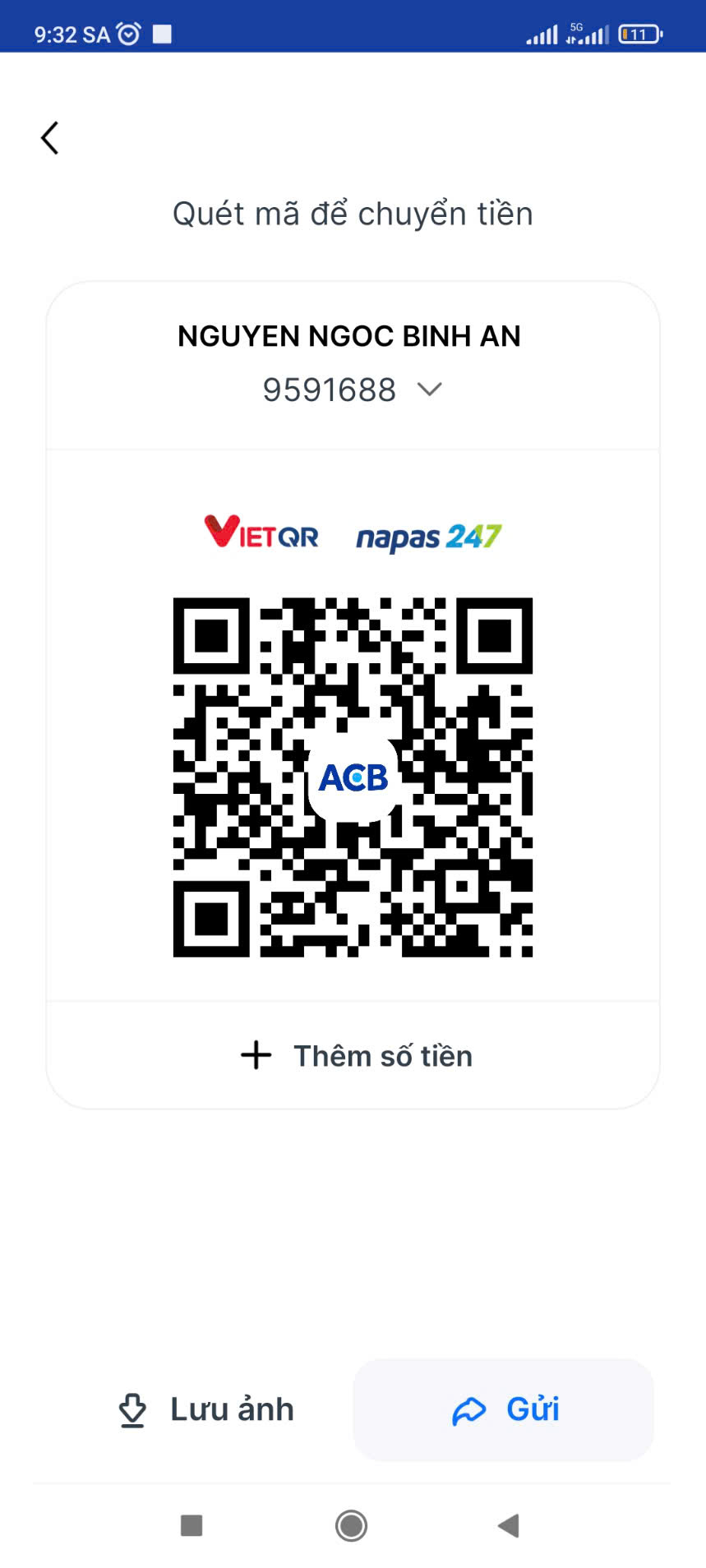Go back using the top arrow

(x=50, y=138)
